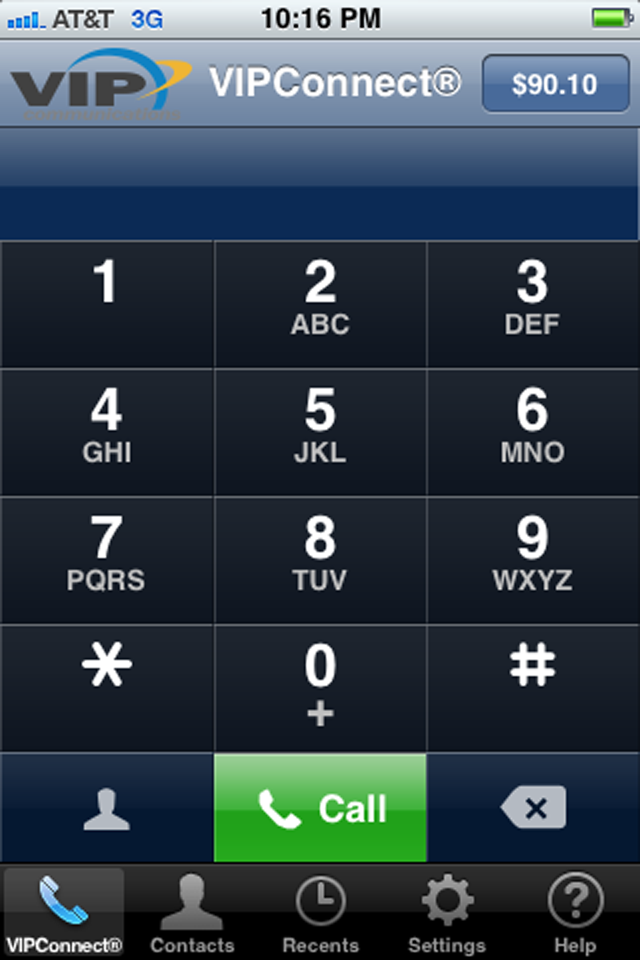Tap the 6 MNO key
640x960 pixels.
pos(533,431)
